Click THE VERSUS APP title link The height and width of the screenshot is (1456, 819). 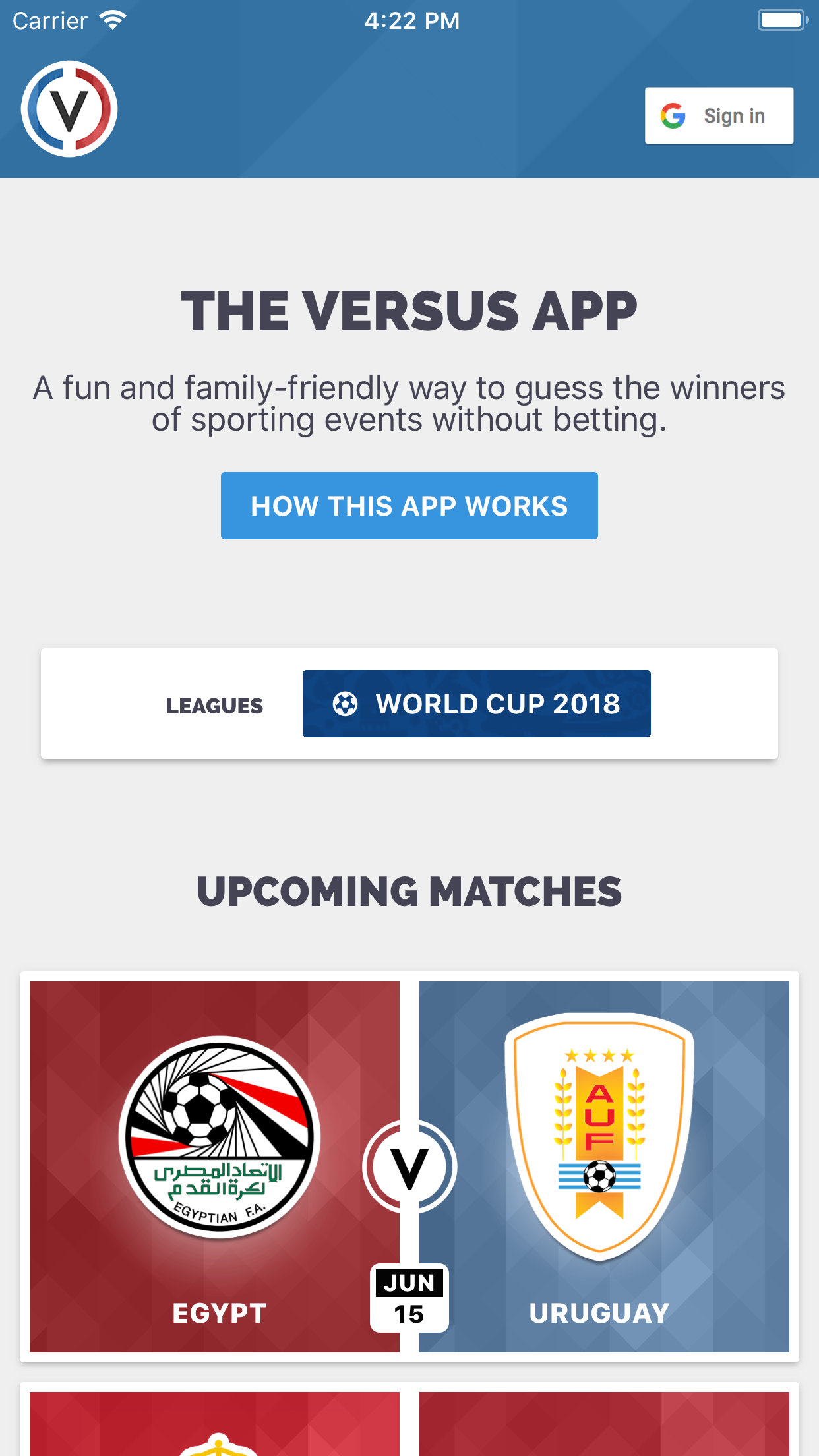pyautogui.click(x=409, y=310)
